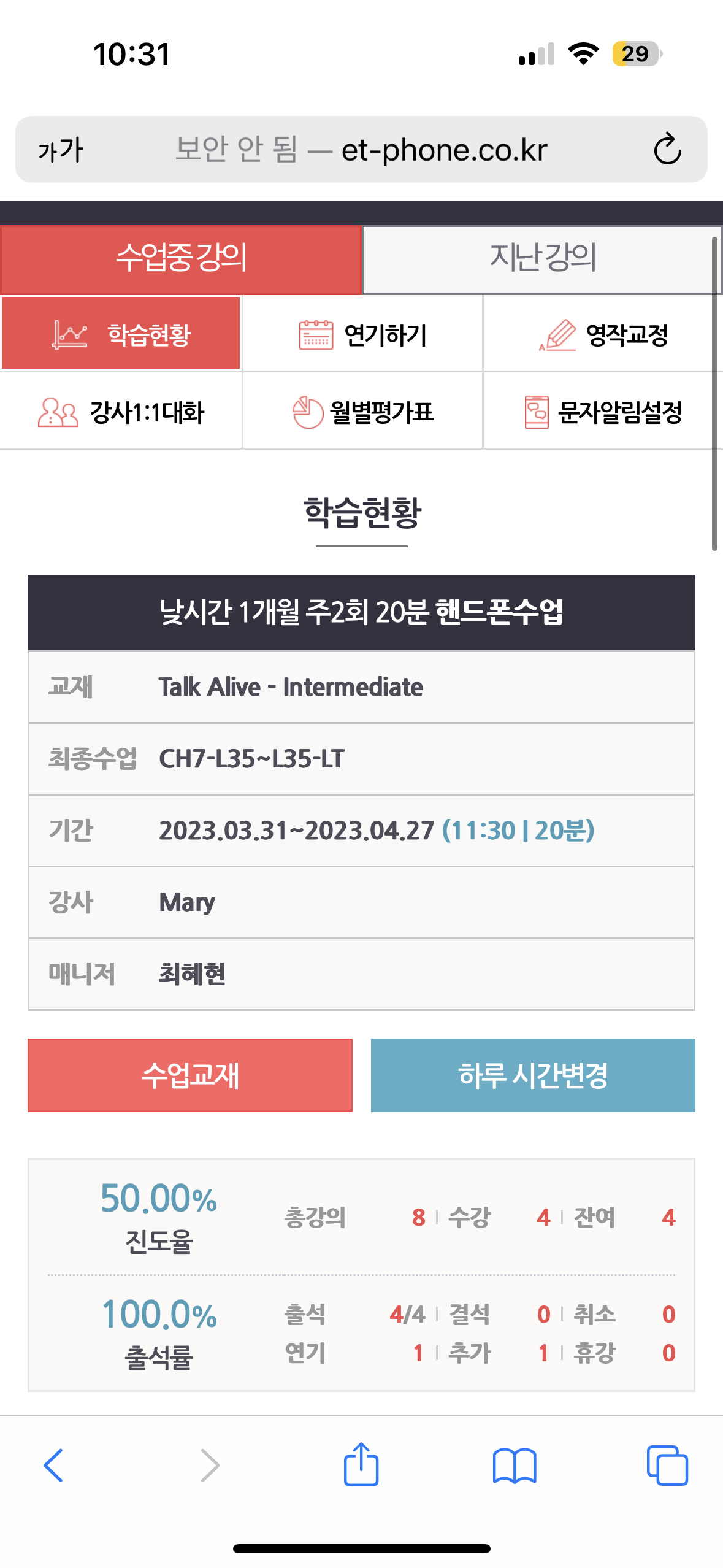Share this page
Image resolution: width=723 pixels, height=1568 pixels.
[361, 1466]
